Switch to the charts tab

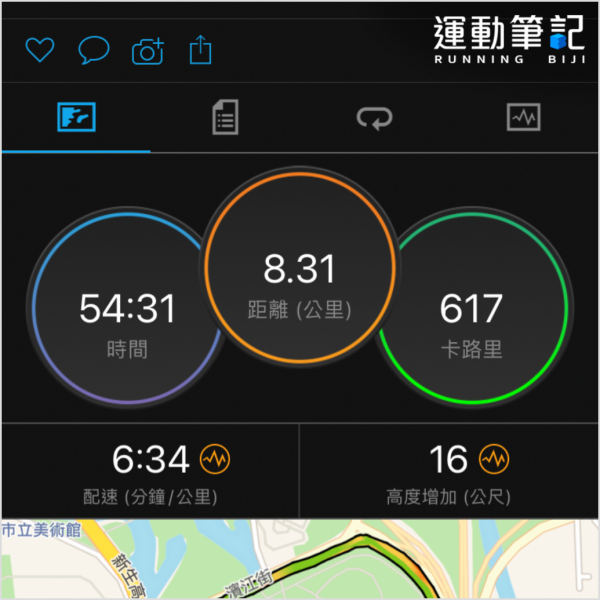point(523,119)
